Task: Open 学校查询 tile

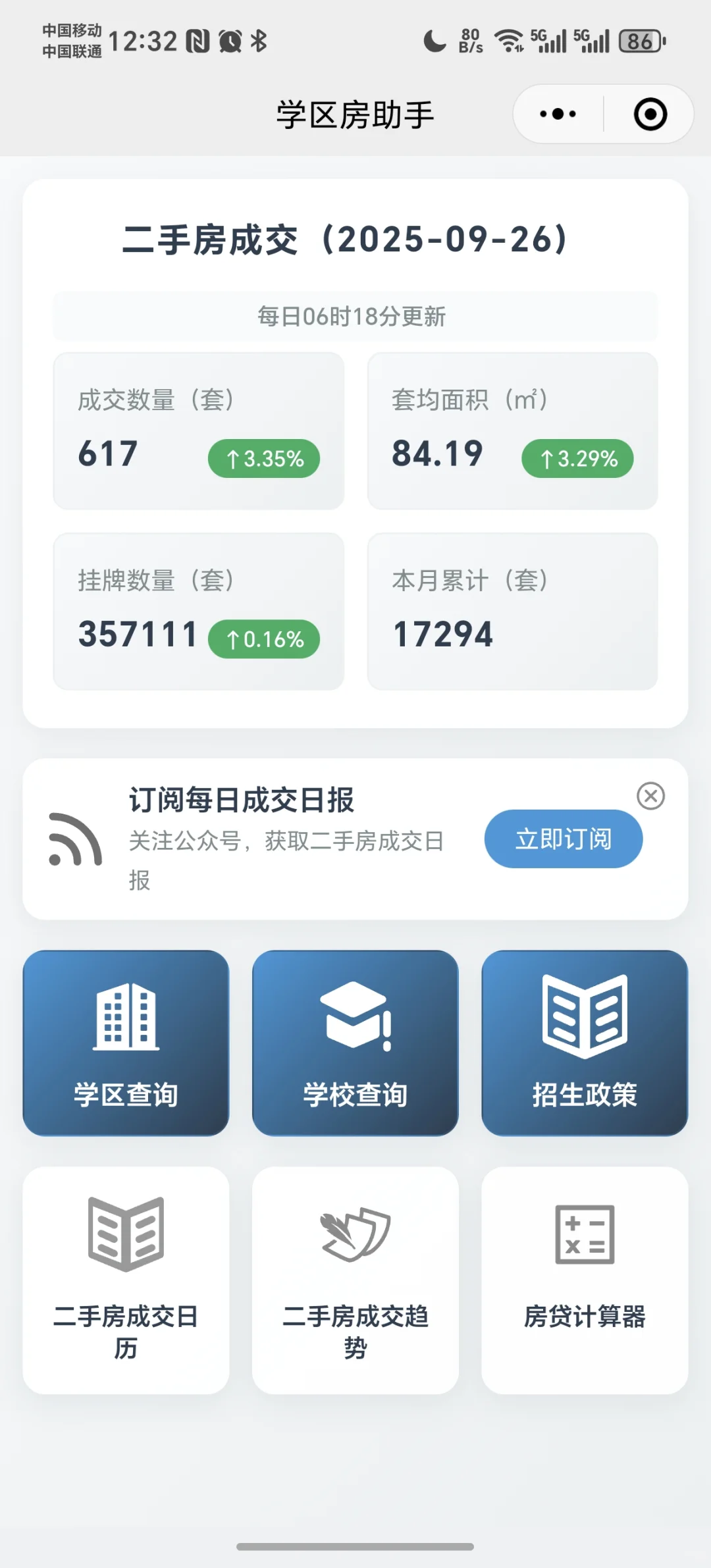Action: 355,1043
